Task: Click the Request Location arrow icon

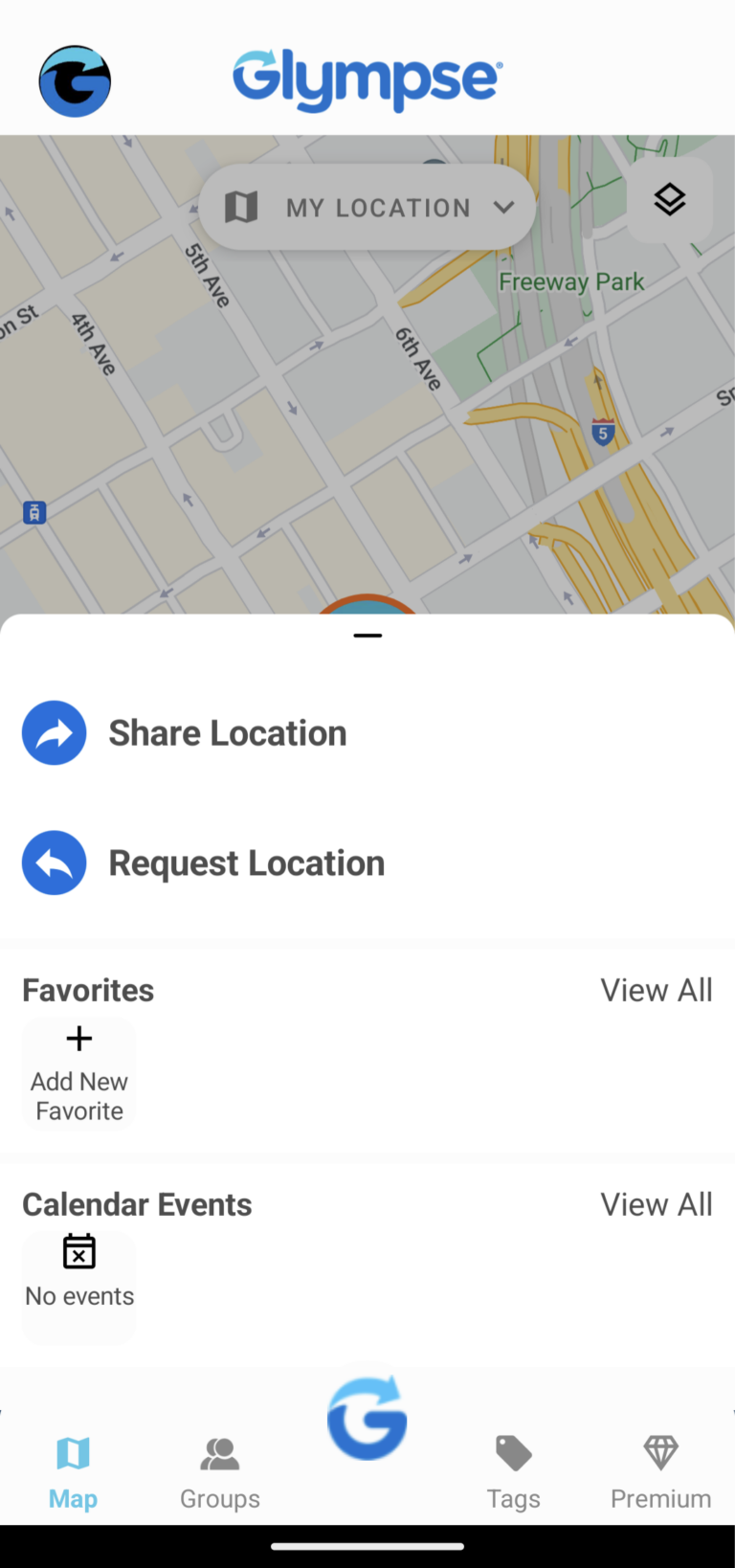Action: click(54, 862)
